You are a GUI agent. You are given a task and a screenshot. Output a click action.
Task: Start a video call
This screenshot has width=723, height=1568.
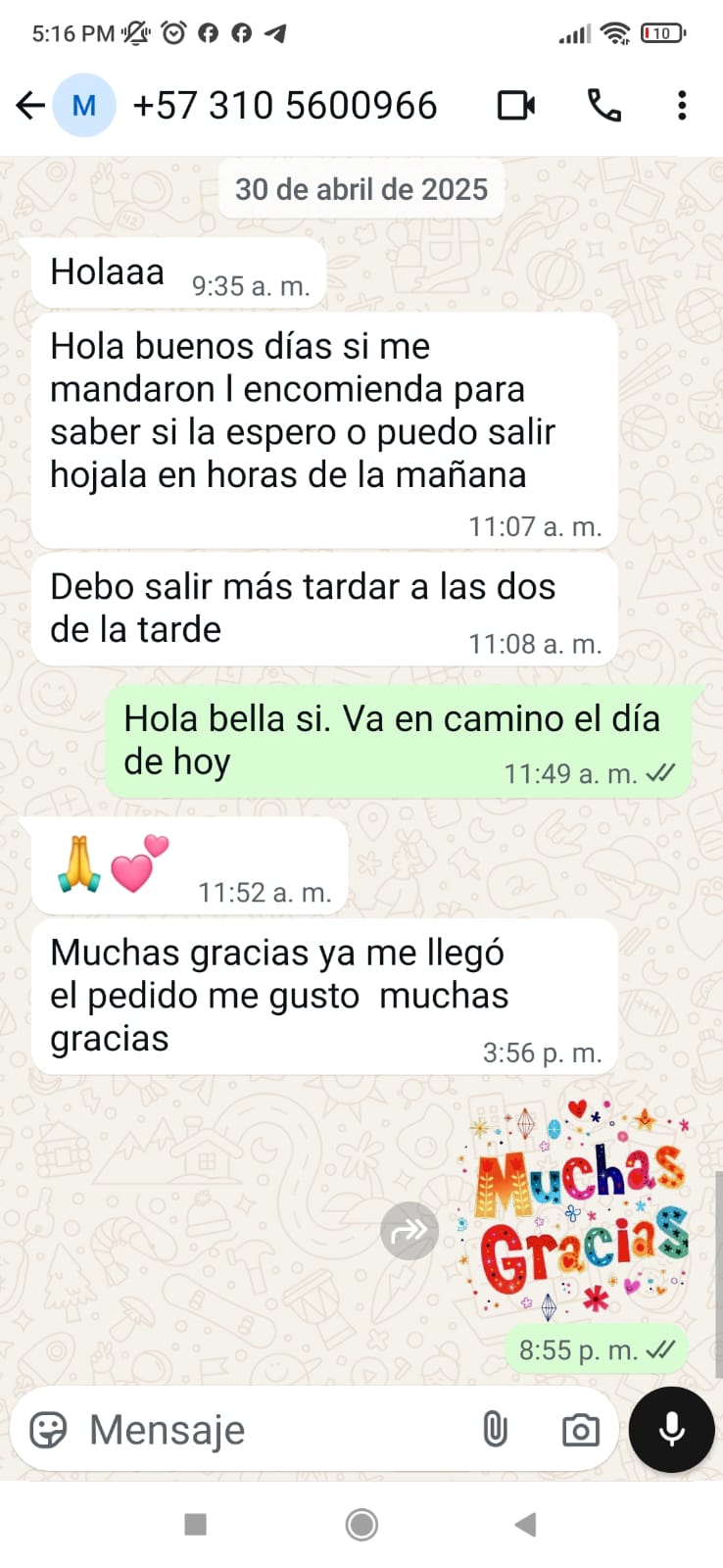[x=516, y=105]
